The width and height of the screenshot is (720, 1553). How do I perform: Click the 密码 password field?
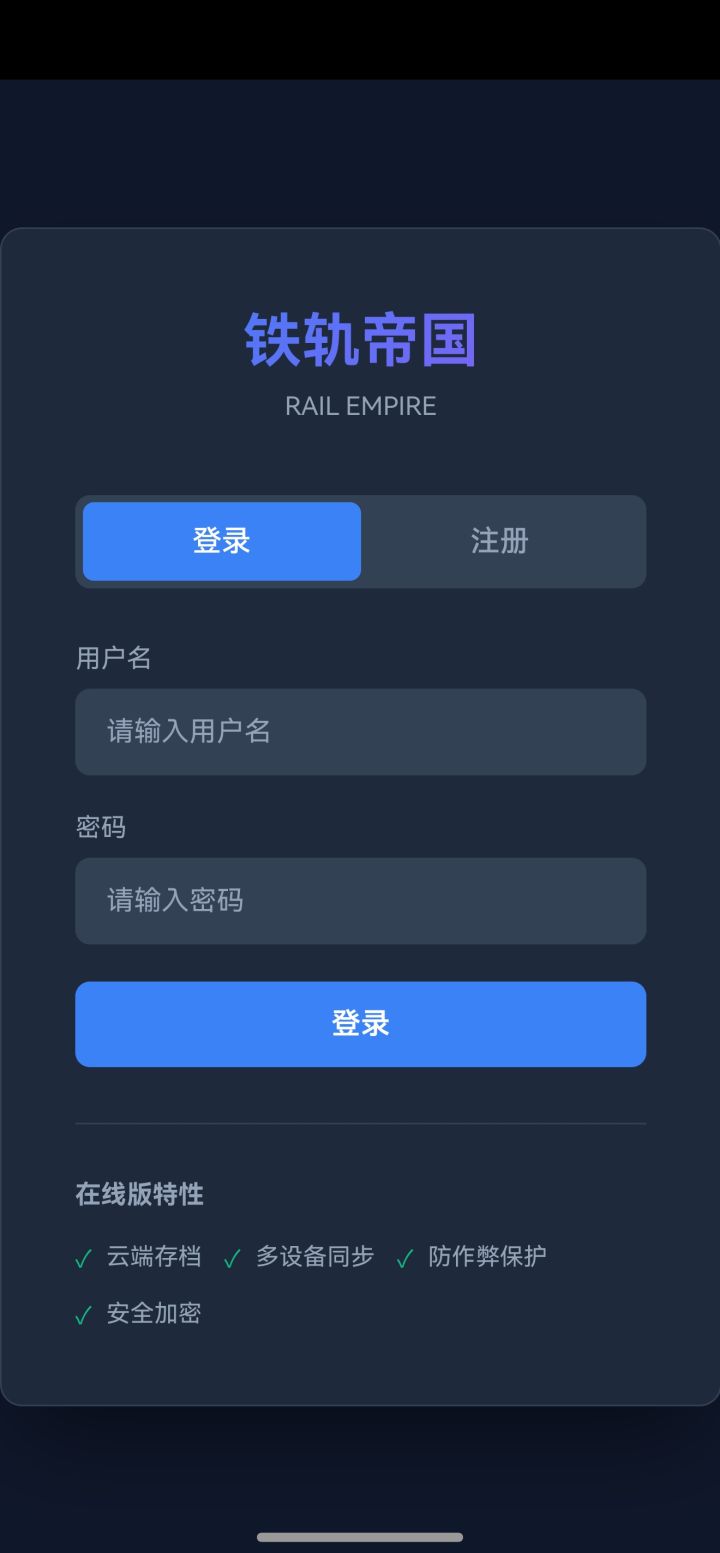tap(360, 901)
